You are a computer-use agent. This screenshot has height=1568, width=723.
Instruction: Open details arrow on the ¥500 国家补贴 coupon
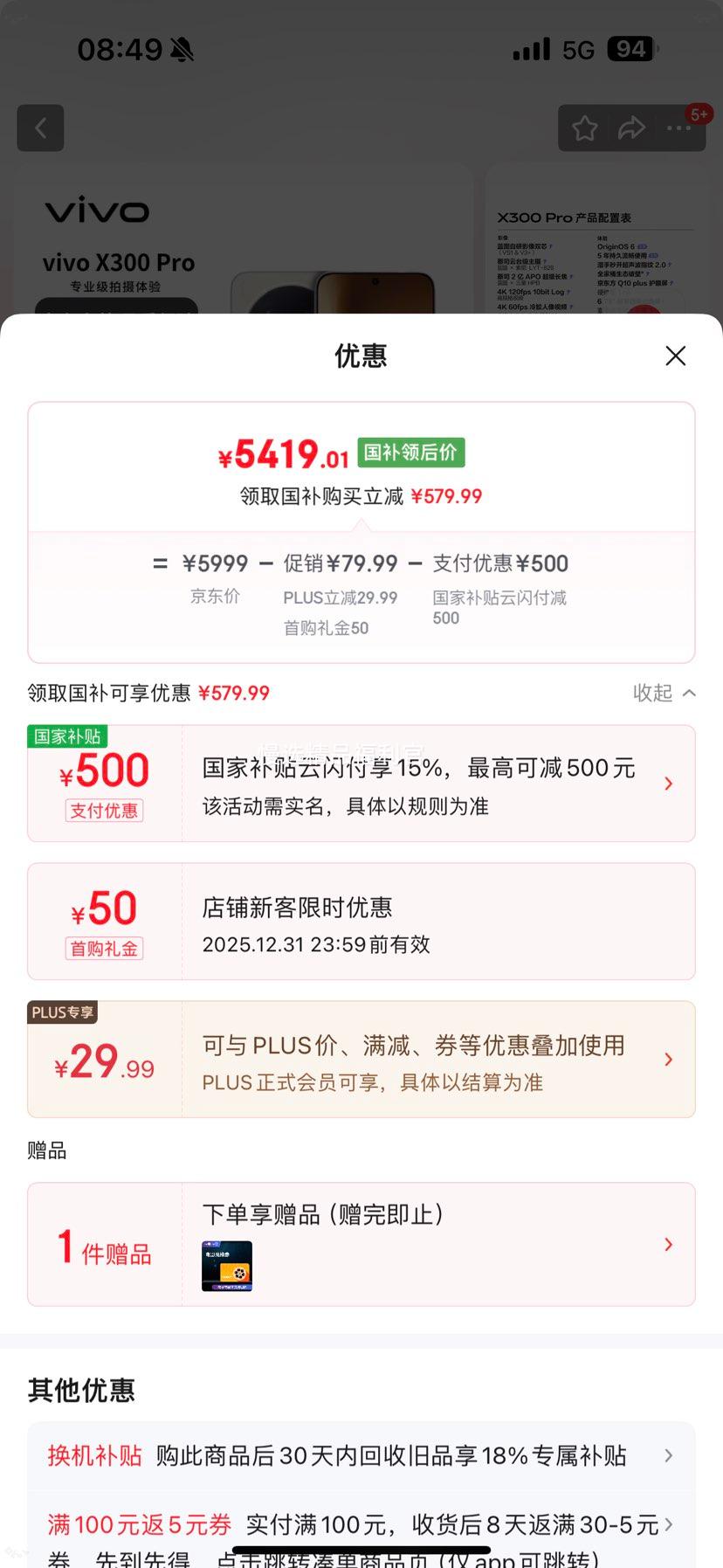[x=669, y=784]
